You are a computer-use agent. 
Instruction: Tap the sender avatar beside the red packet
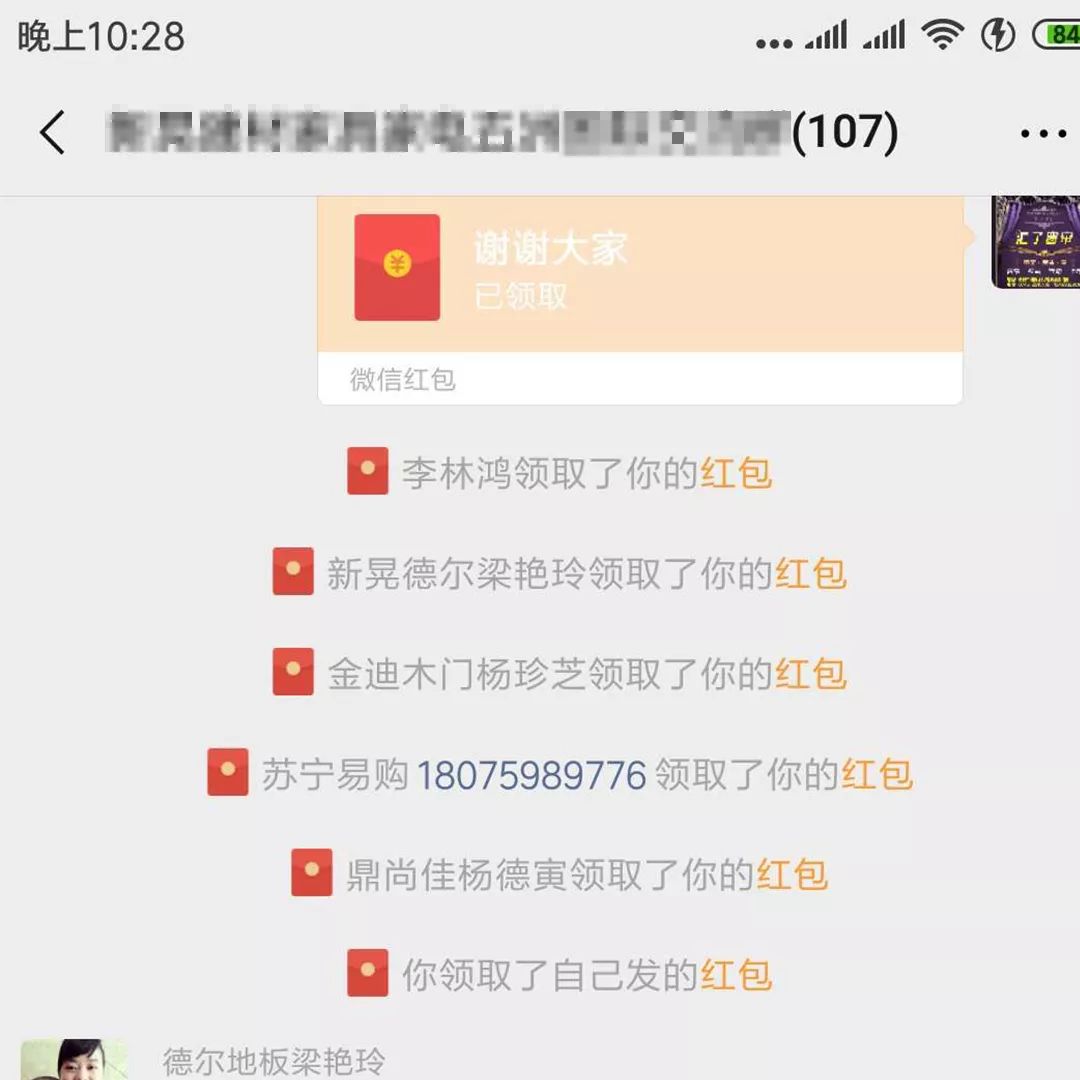(1035, 243)
